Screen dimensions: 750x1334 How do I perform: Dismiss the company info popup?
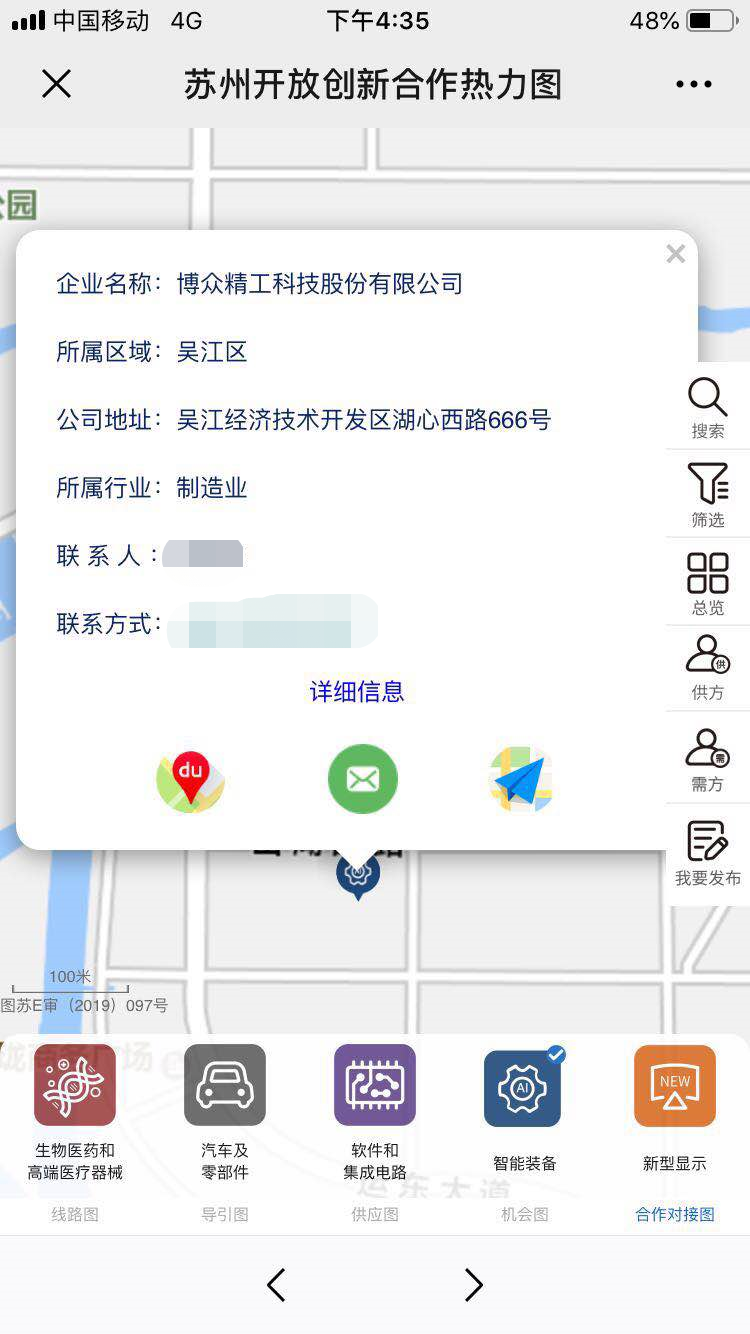coord(676,254)
